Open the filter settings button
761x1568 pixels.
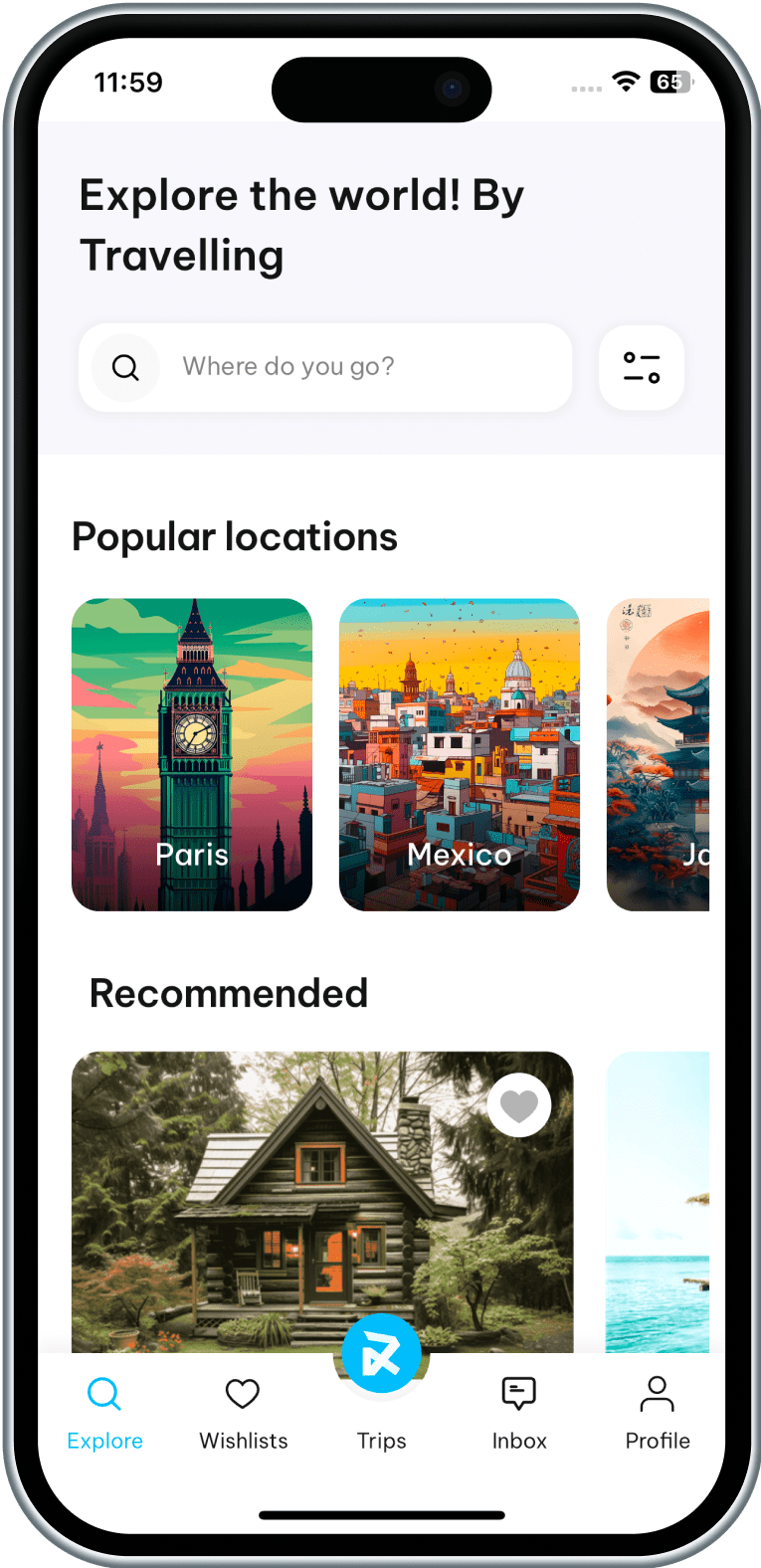tap(642, 367)
